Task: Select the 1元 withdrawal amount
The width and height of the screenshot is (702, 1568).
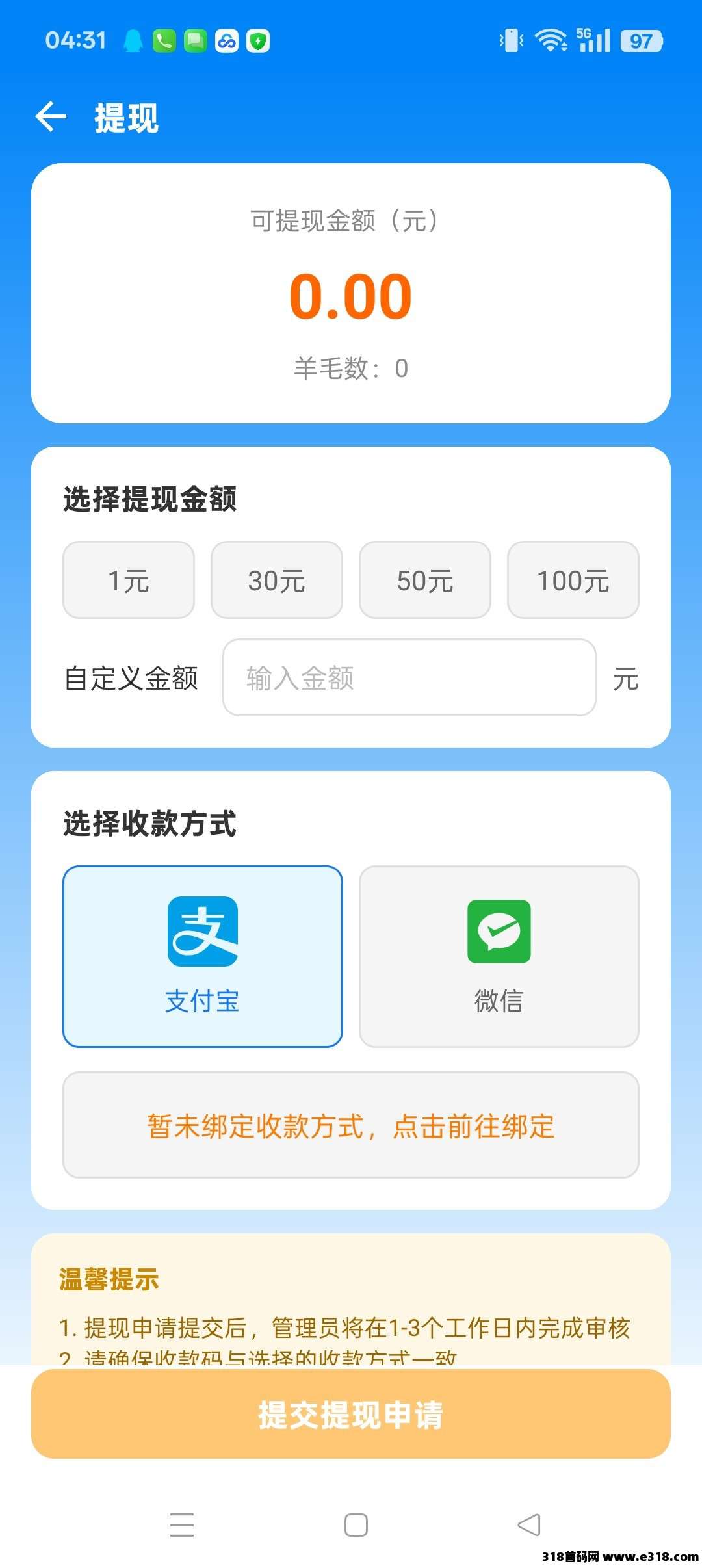Action: click(x=129, y=580)
